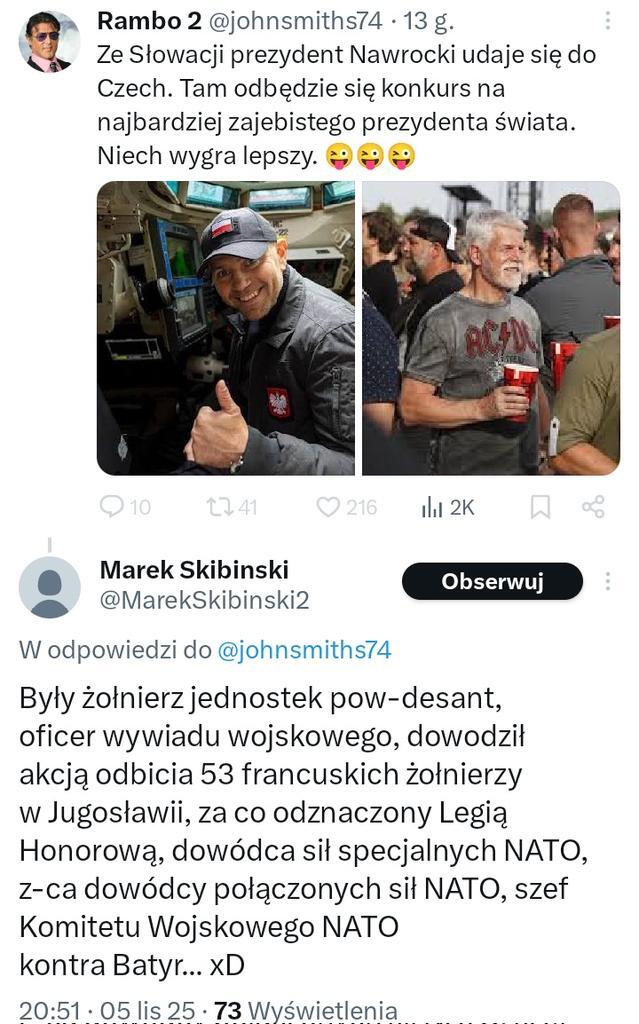Open overflow menu on Rambo 2's post
The height and width of the screenshot is (1024, 639).
click(609, 21)
